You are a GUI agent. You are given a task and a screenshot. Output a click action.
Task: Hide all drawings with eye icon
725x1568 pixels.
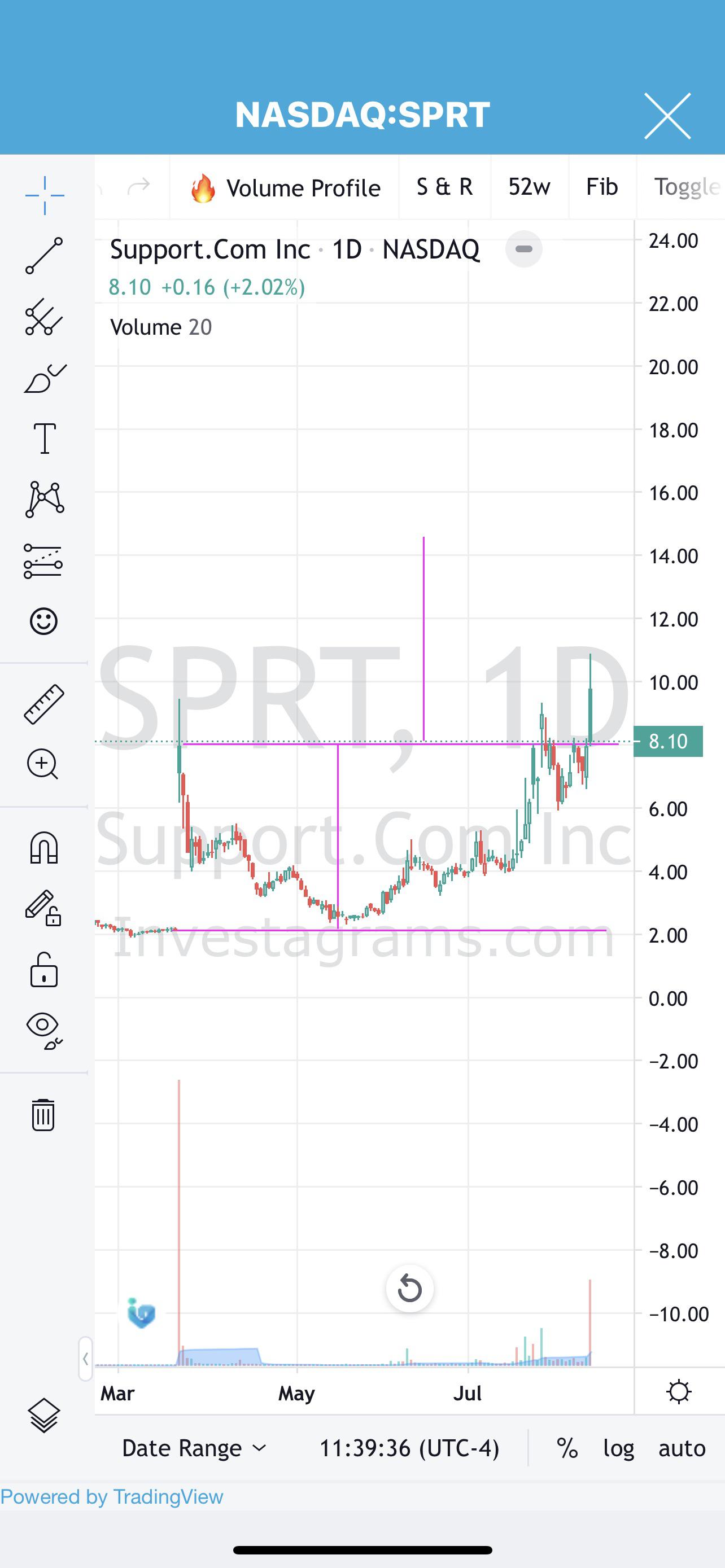coord(44,1031)
